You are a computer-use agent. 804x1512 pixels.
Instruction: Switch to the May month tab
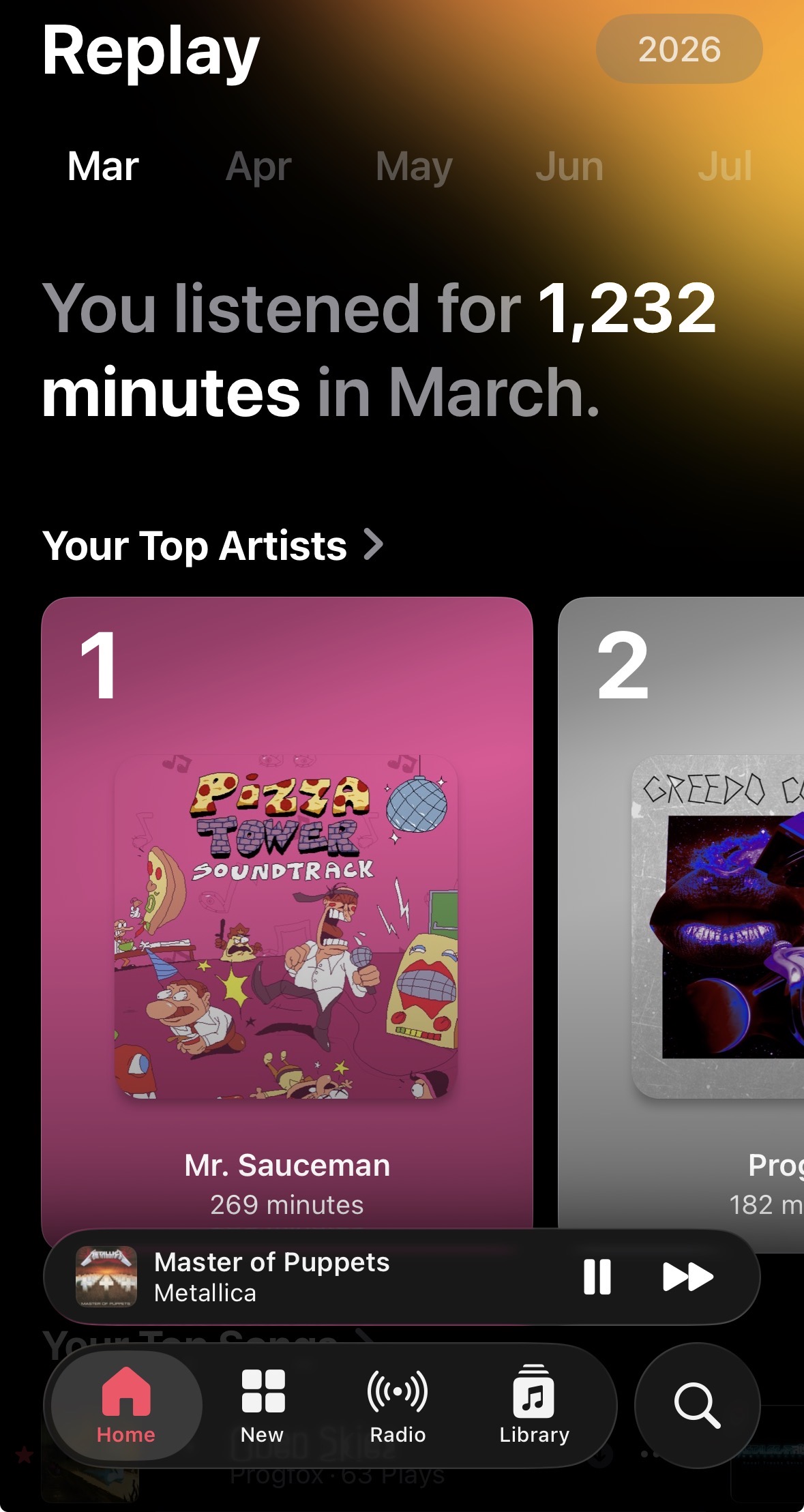tap(414, 166)
